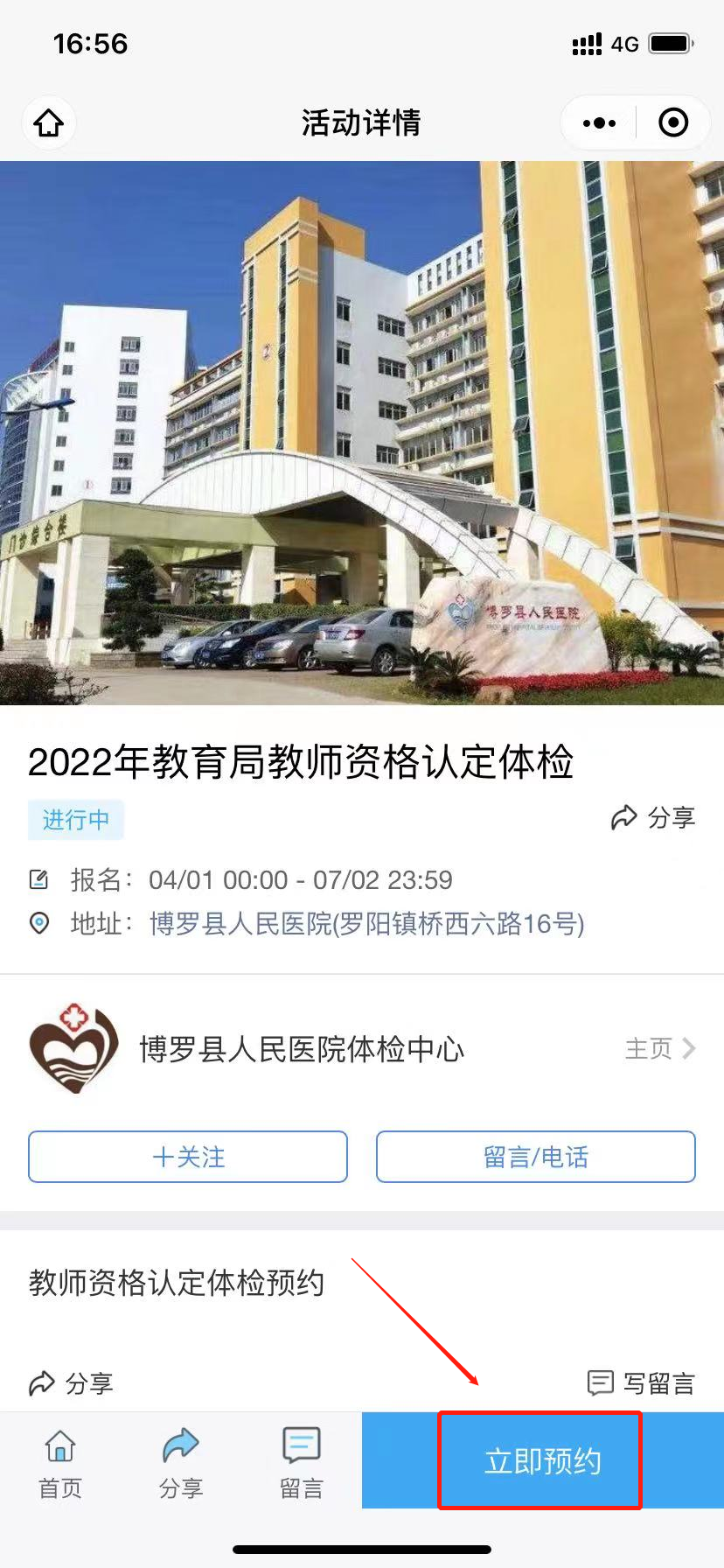
Task: Book now with 立即预约
Action: [542, 1461]
